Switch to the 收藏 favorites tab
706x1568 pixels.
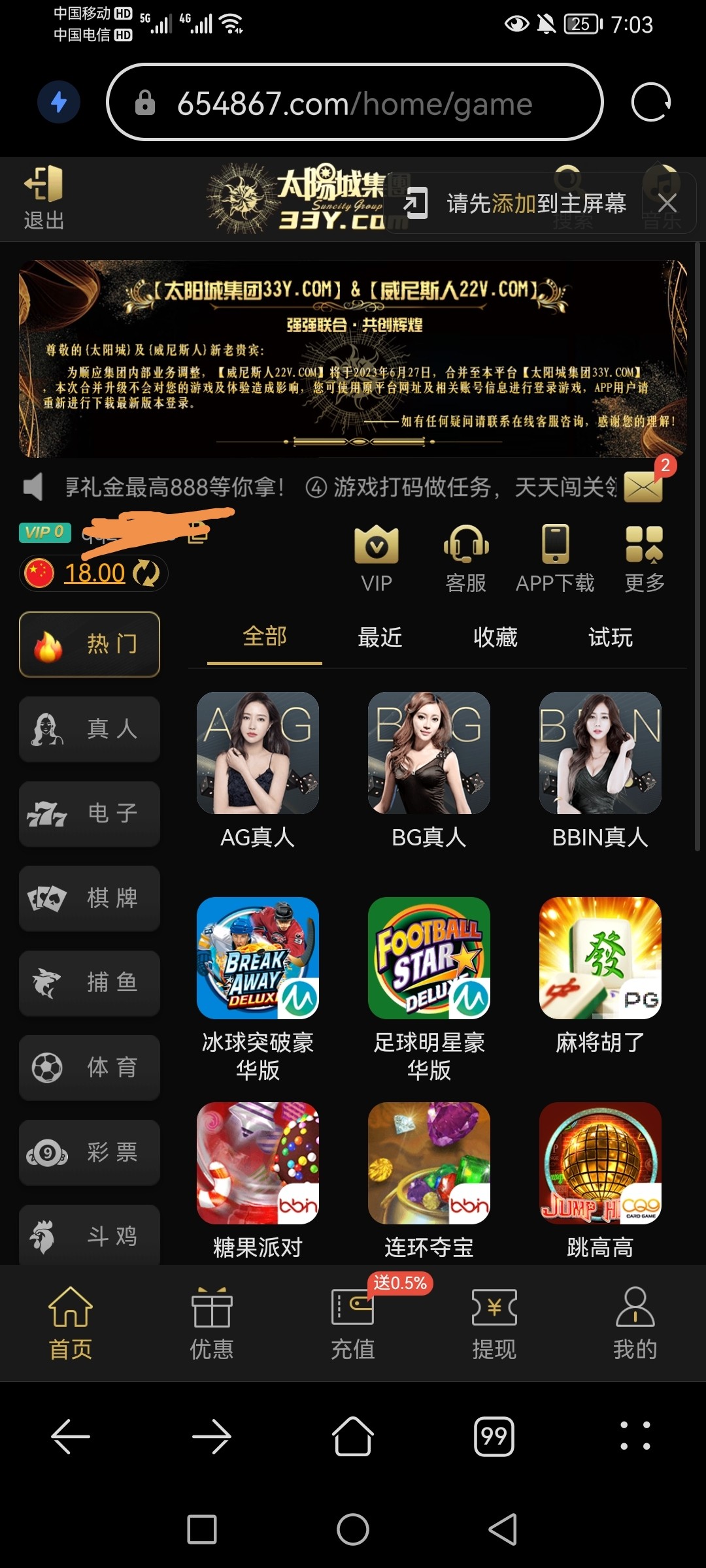[x=495, y=637]
